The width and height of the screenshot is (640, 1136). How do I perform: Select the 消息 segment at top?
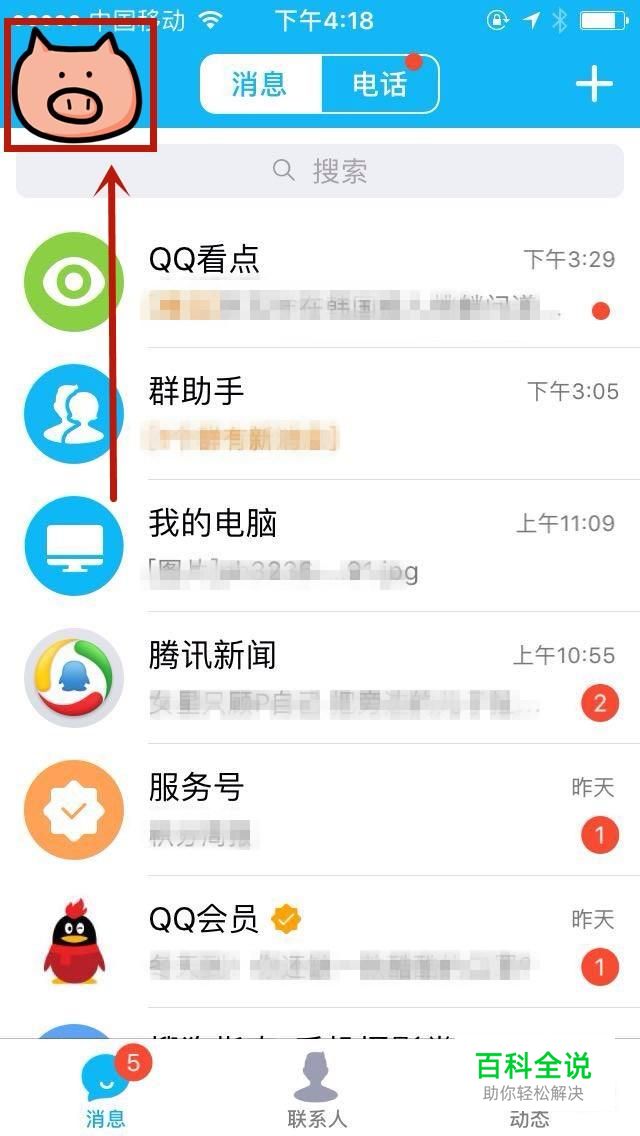coord(261,84)
